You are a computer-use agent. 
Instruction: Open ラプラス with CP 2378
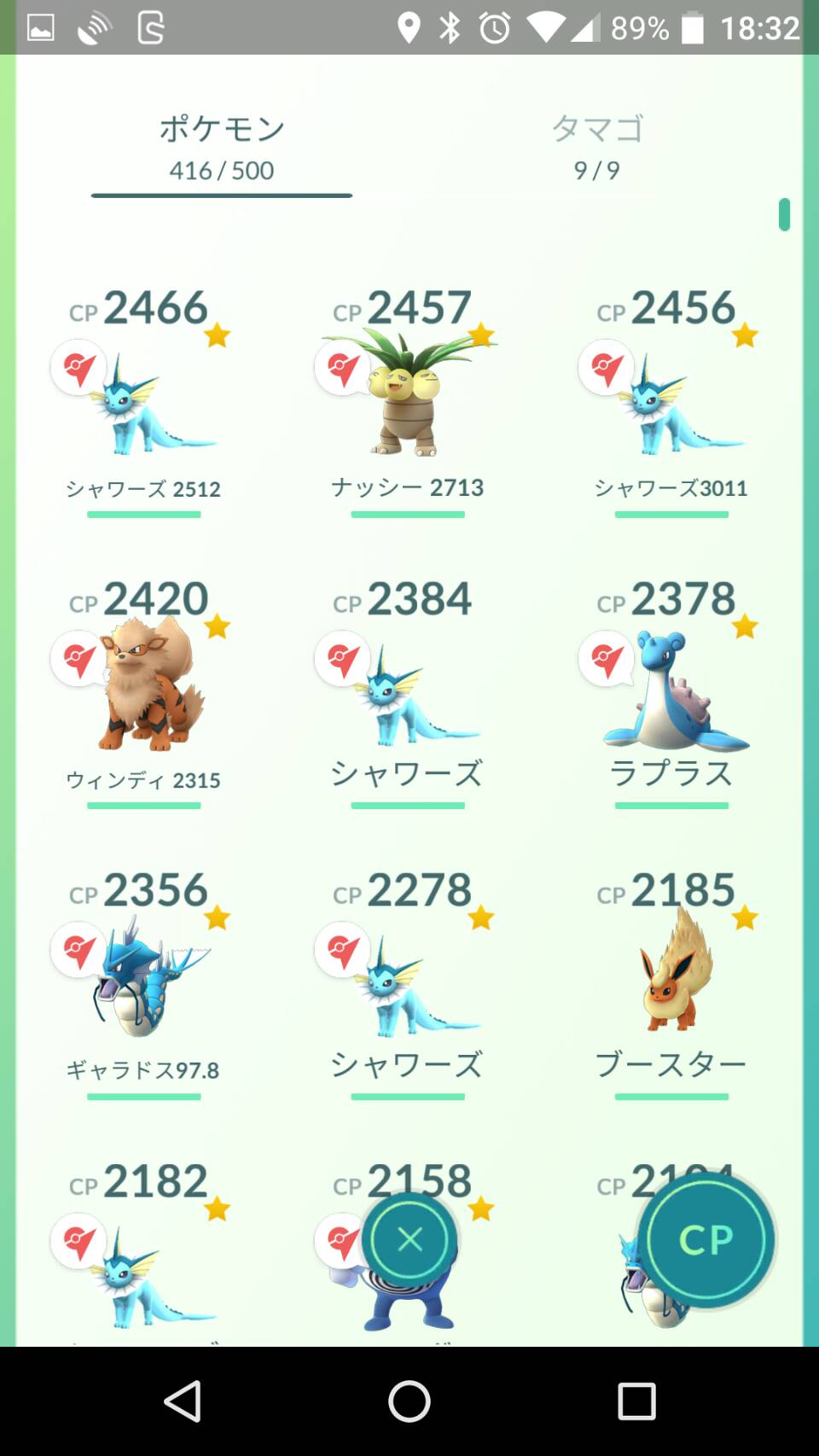(x=671, y=691)
